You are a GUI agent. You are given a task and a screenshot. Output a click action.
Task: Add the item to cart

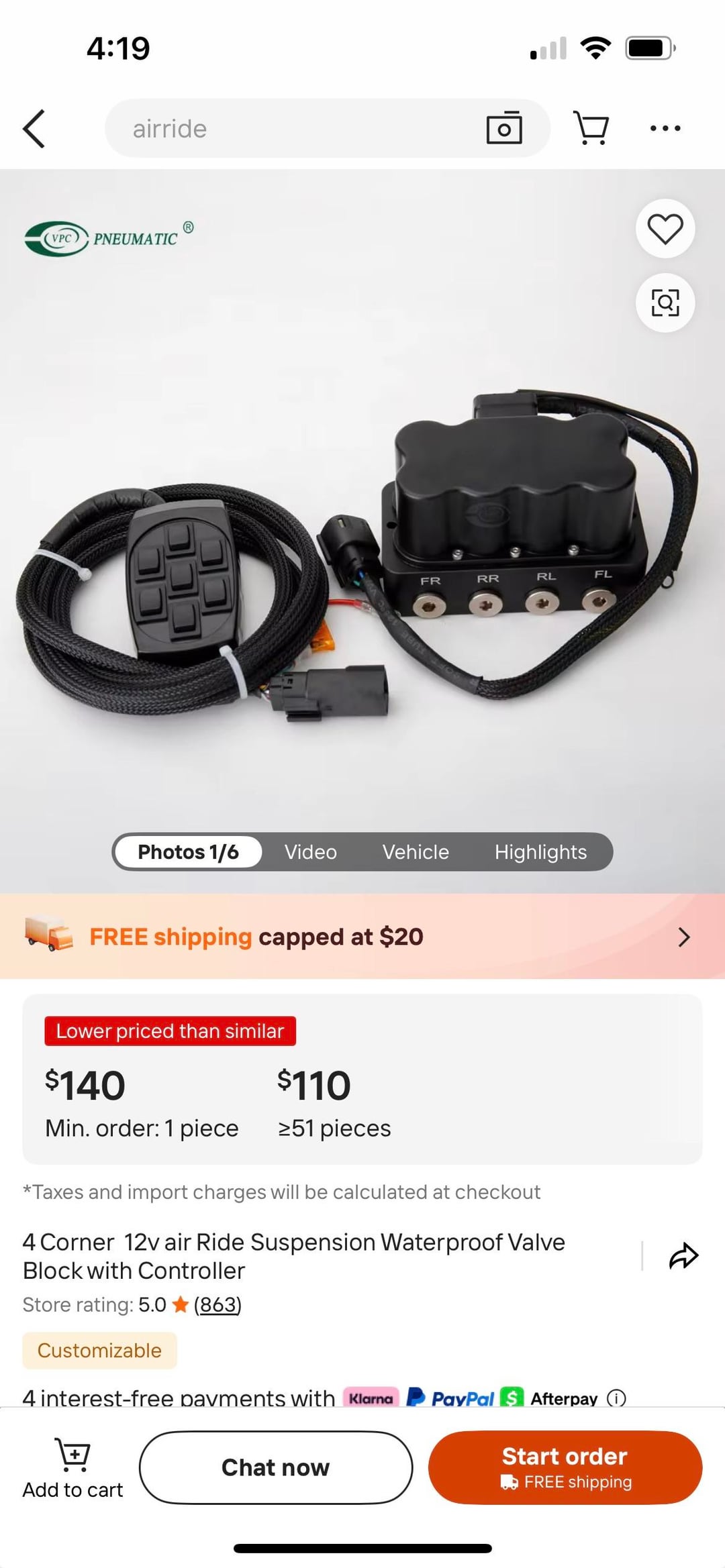tap(72, 1467)
